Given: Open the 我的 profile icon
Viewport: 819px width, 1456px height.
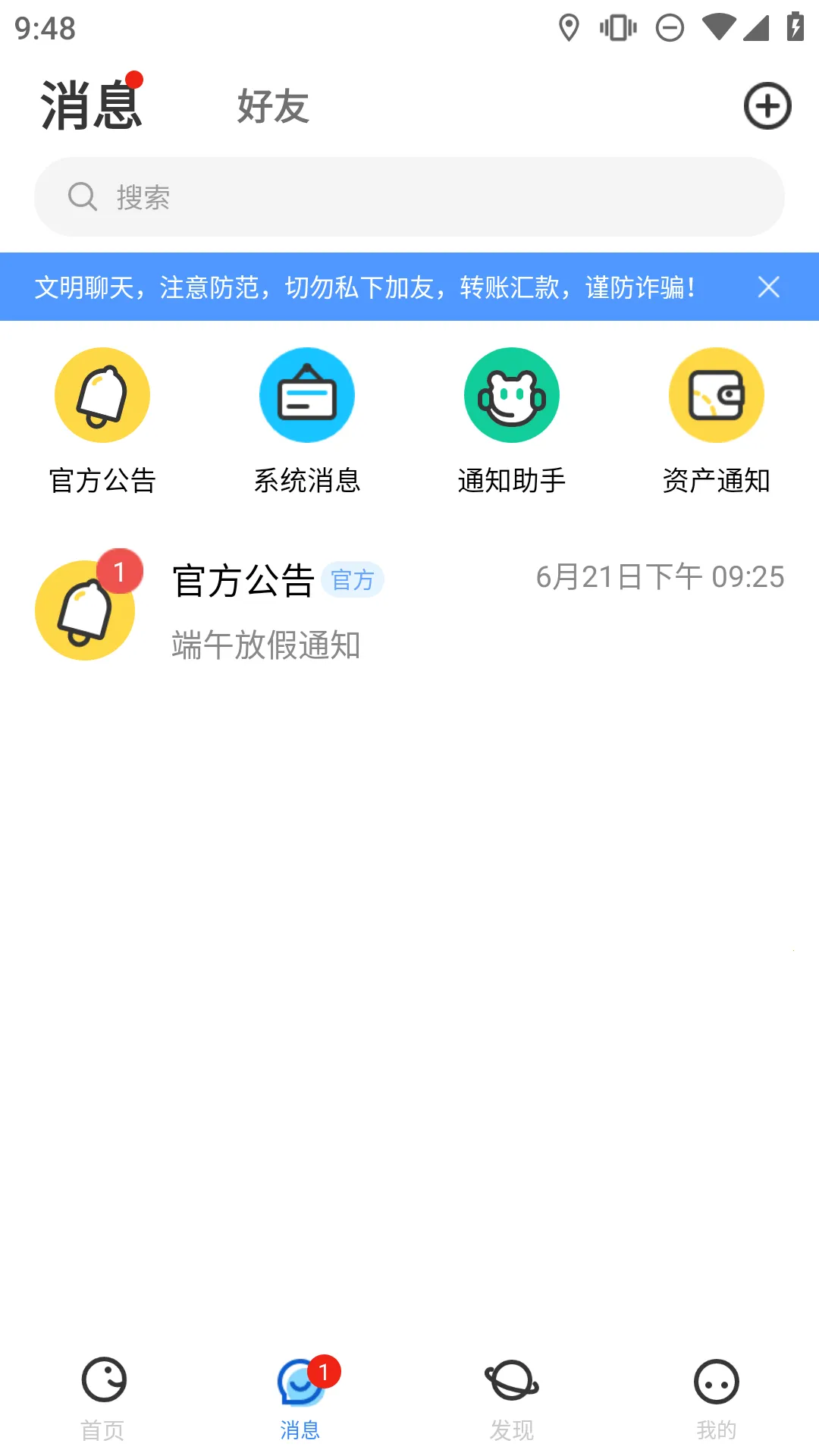Looking at the screenshot, I should [x=717, y=1382].
